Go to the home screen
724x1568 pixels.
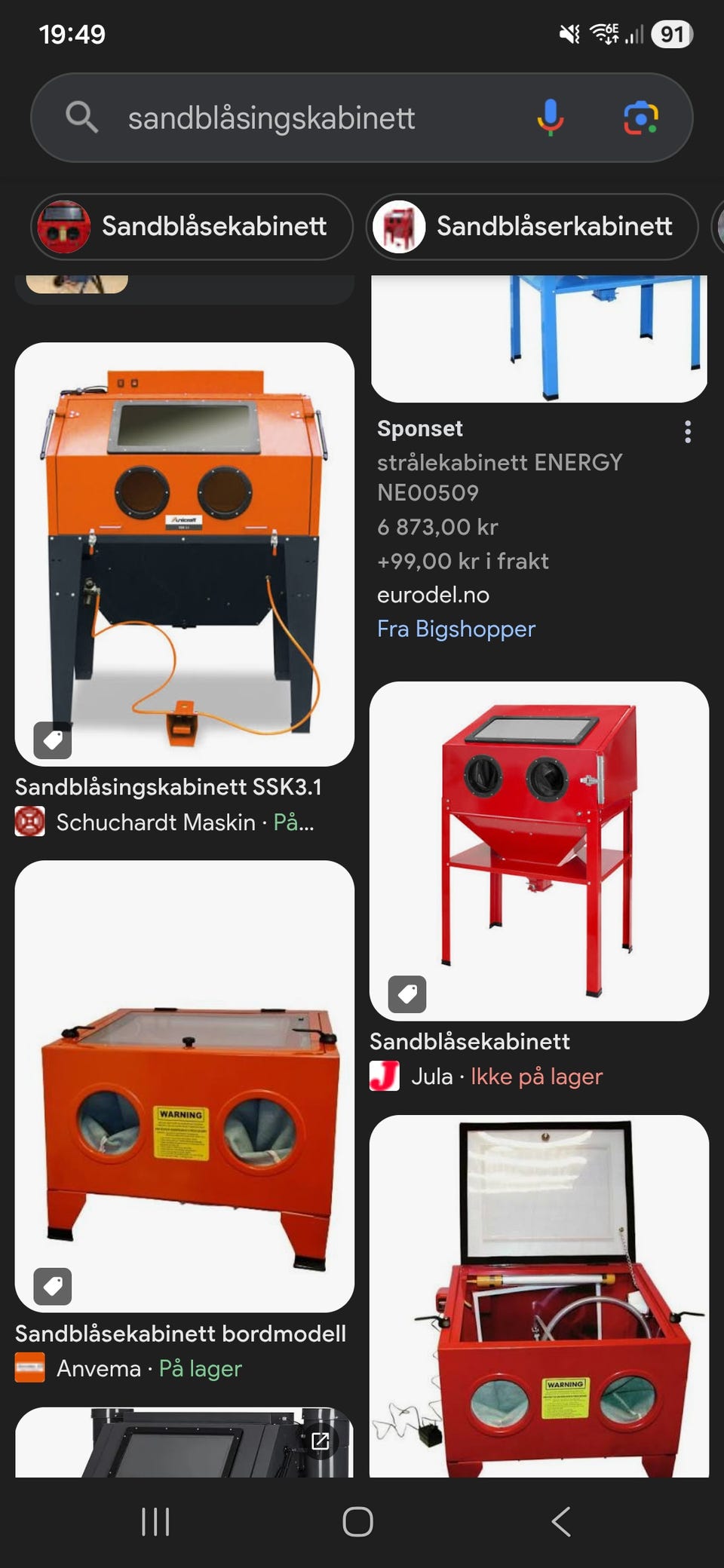(357, 1521)
